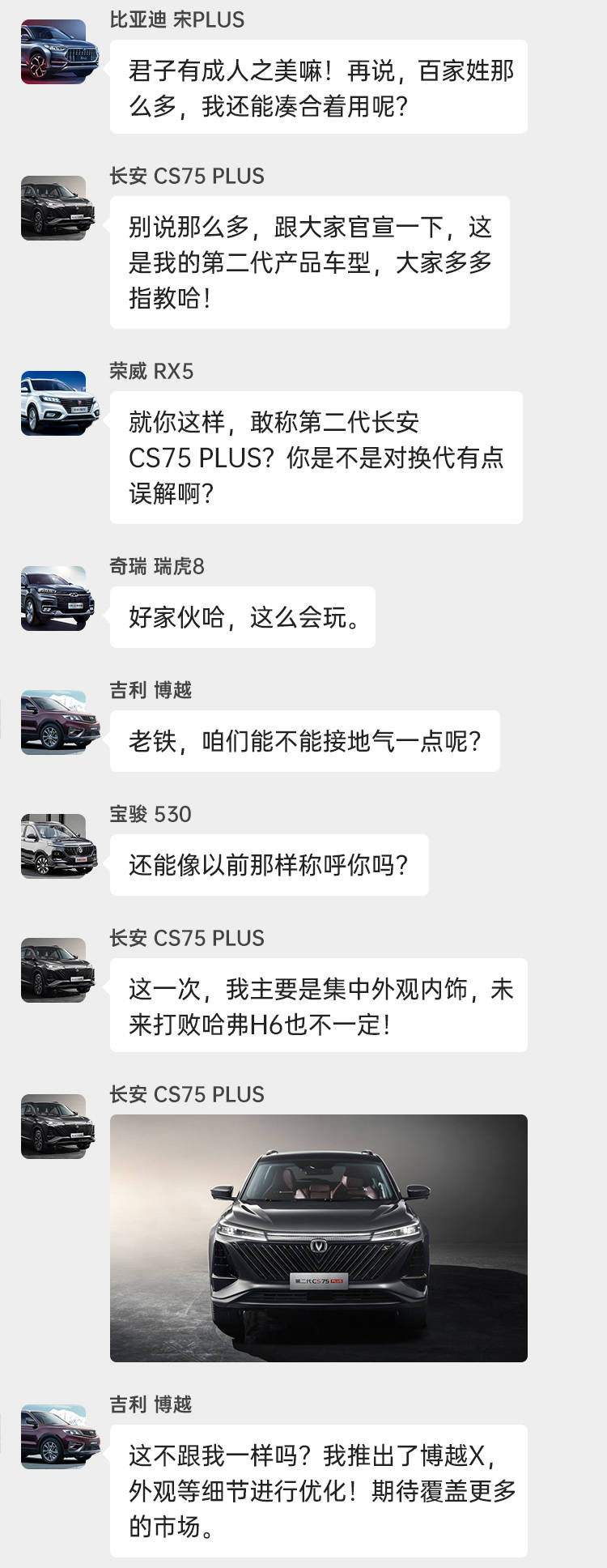607x1568 pixels.
Task: Click the first Geely Boyue avatar
Action: click(55, 721)
